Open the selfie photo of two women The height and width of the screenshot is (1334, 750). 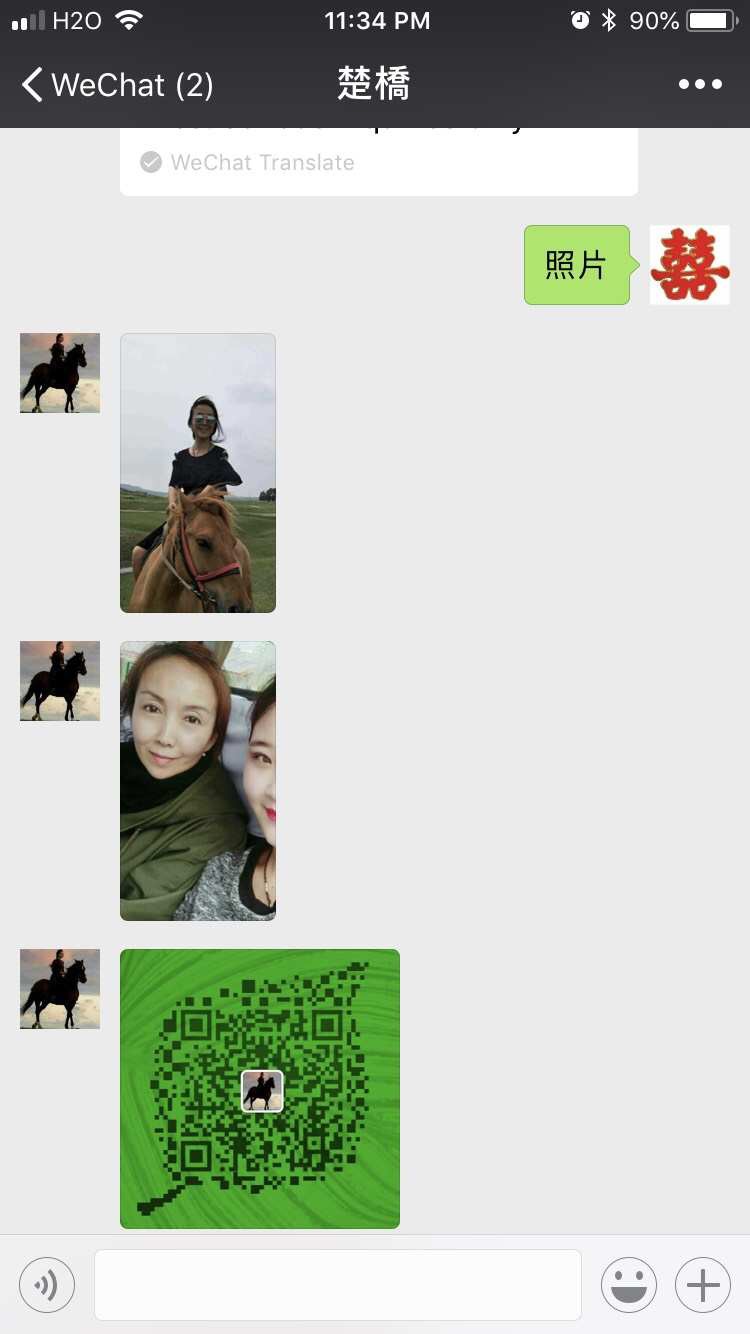pos(198,780)
